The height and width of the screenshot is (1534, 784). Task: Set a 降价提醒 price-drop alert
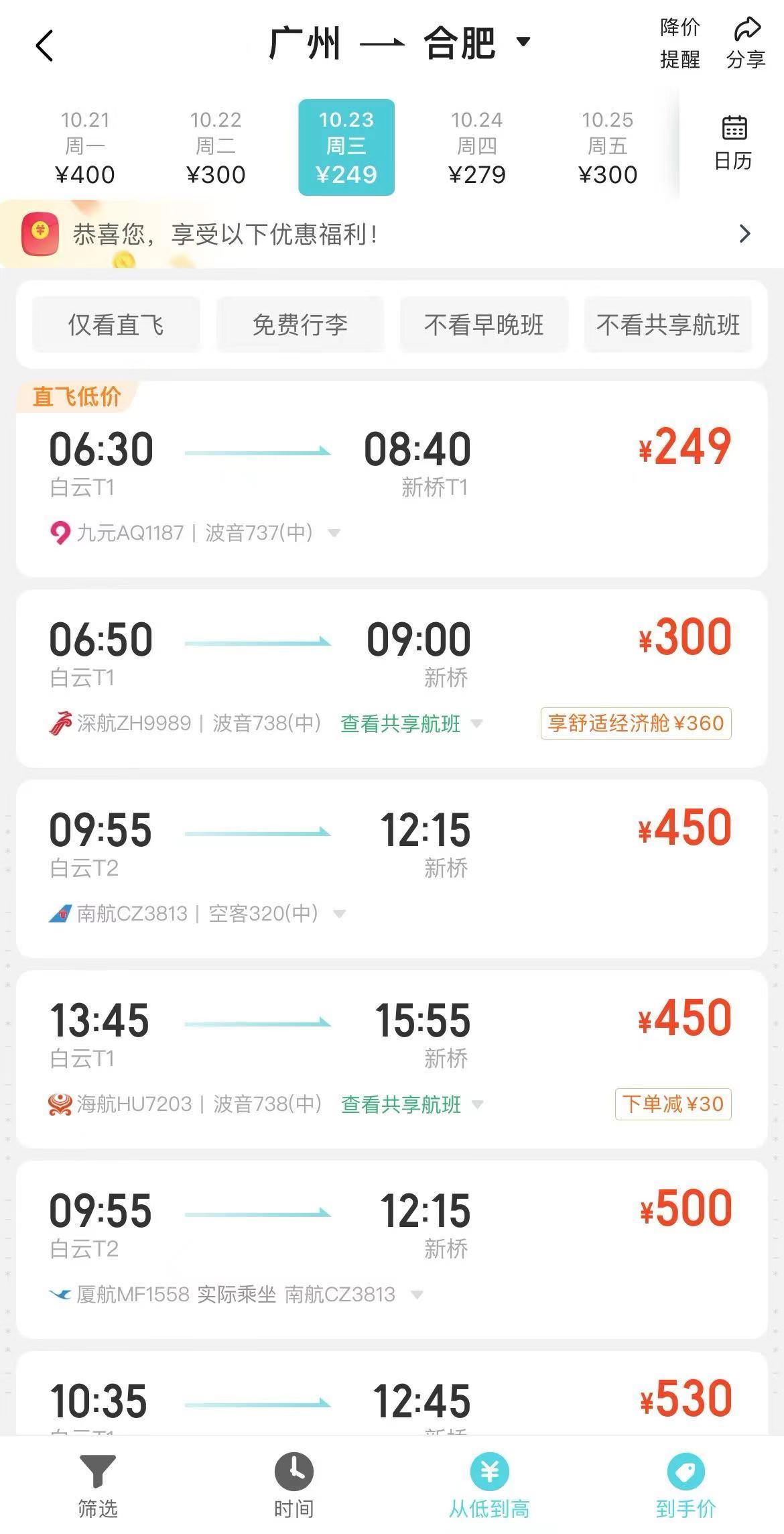click(x=679, y=43)
